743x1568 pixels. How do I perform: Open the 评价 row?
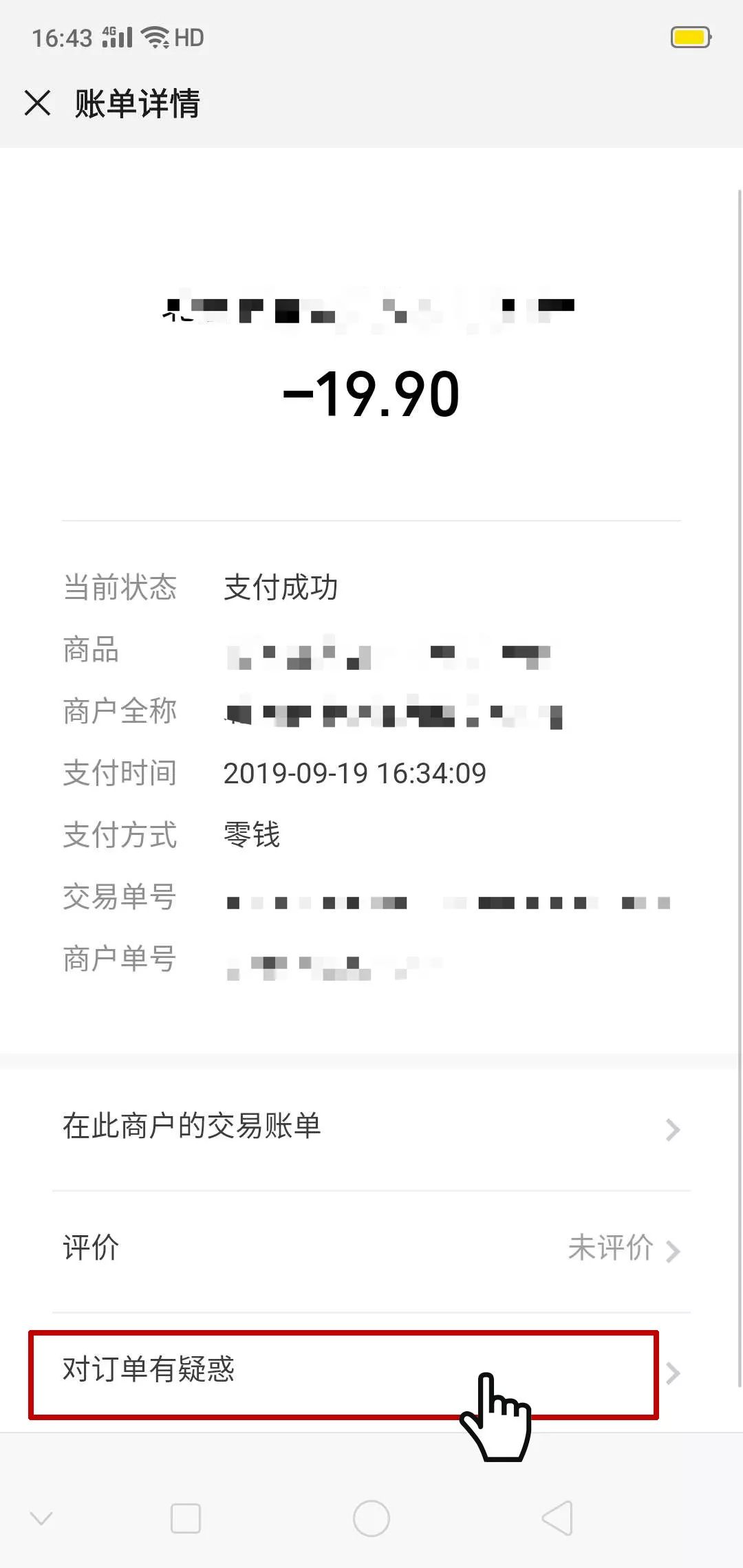tap(371, 1251)
